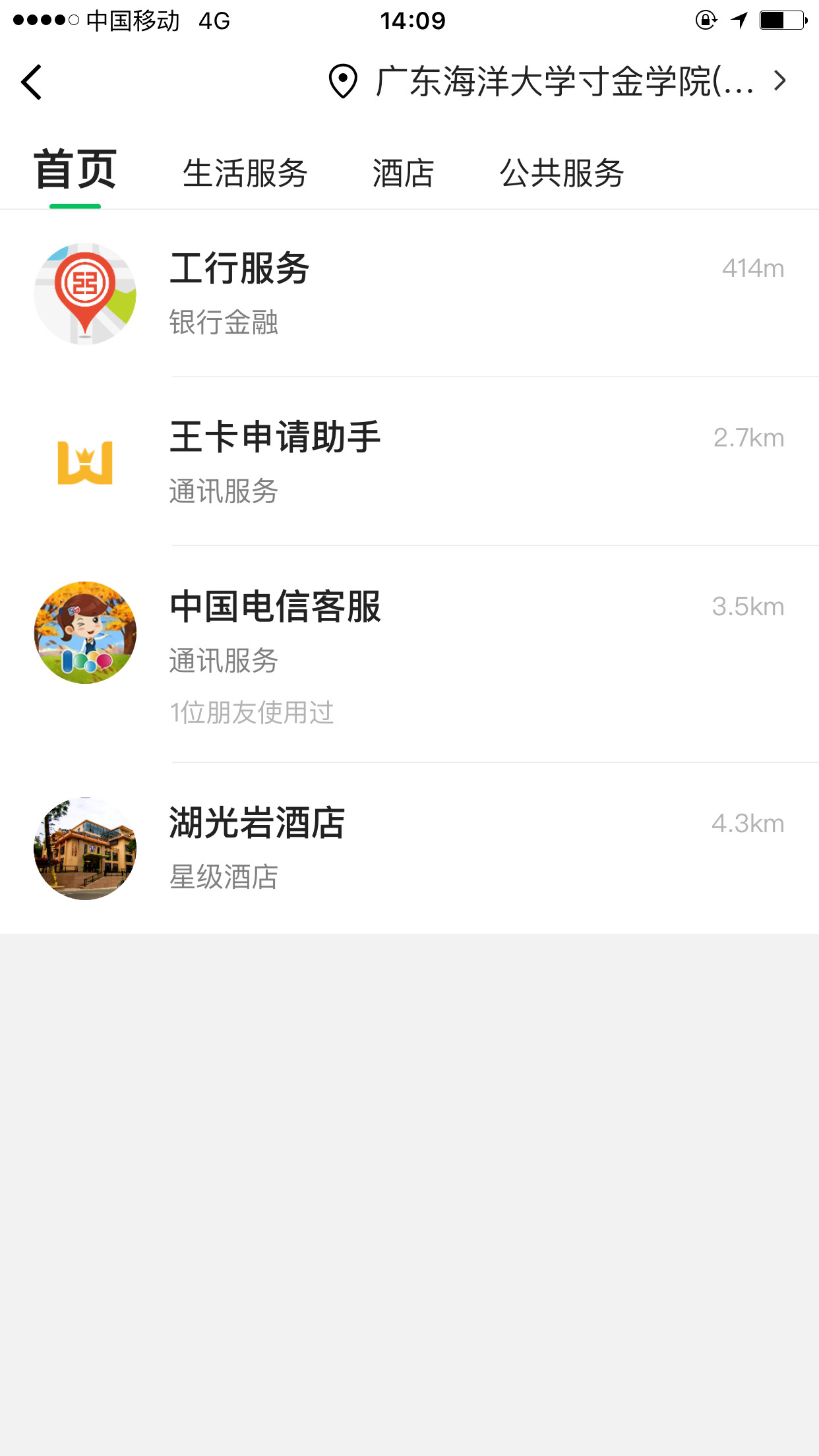Select the 首页 tab
819x1456 pixels.
pyautogui.click(x=75, y=171)
